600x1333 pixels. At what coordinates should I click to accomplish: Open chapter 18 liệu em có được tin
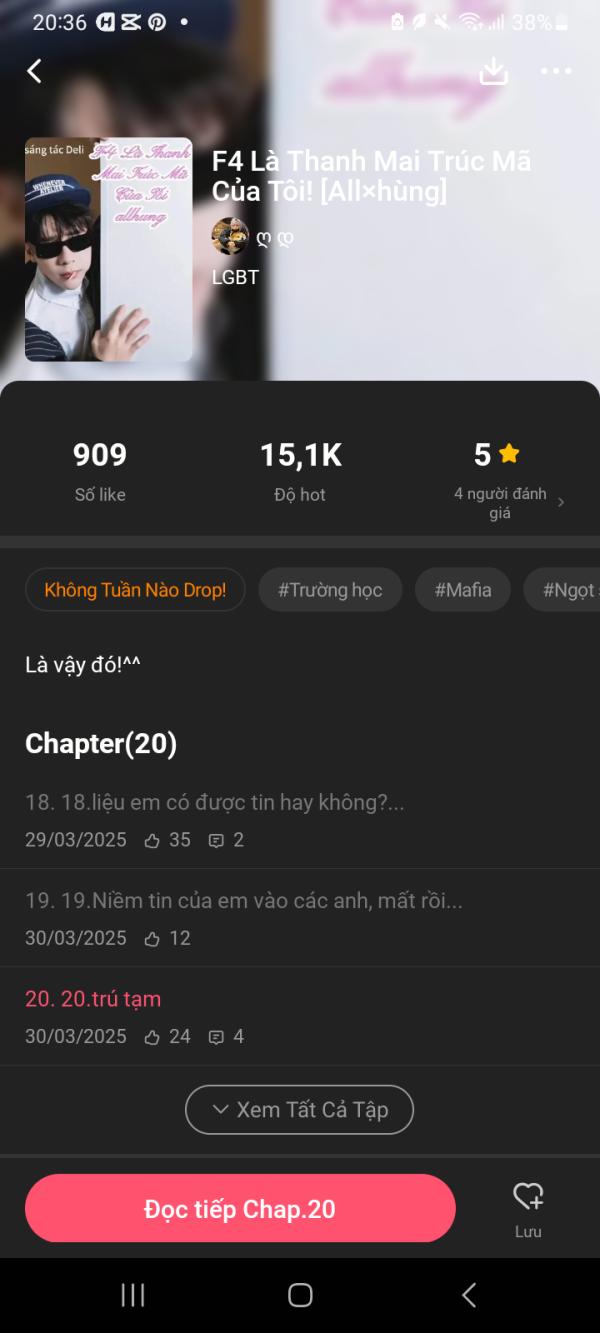215,802
